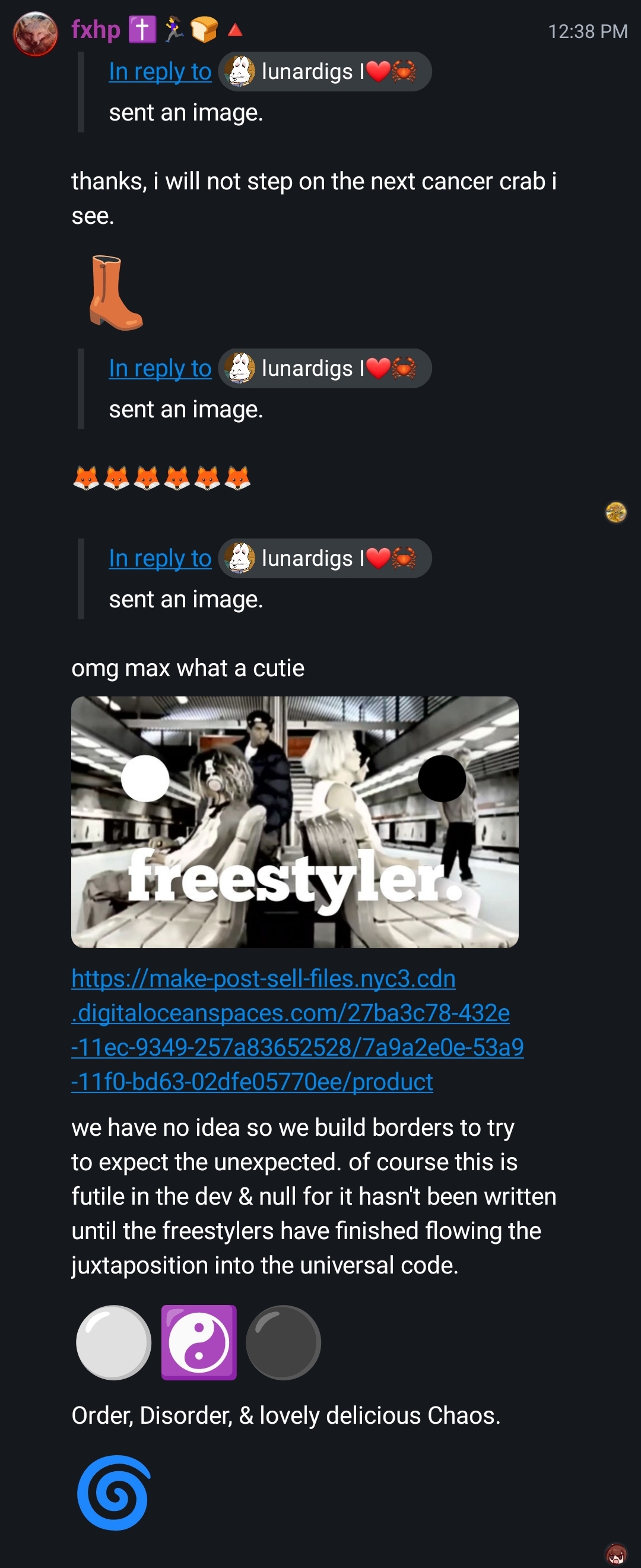View read receipt avatar beside the fox emojis

point(615,512)
